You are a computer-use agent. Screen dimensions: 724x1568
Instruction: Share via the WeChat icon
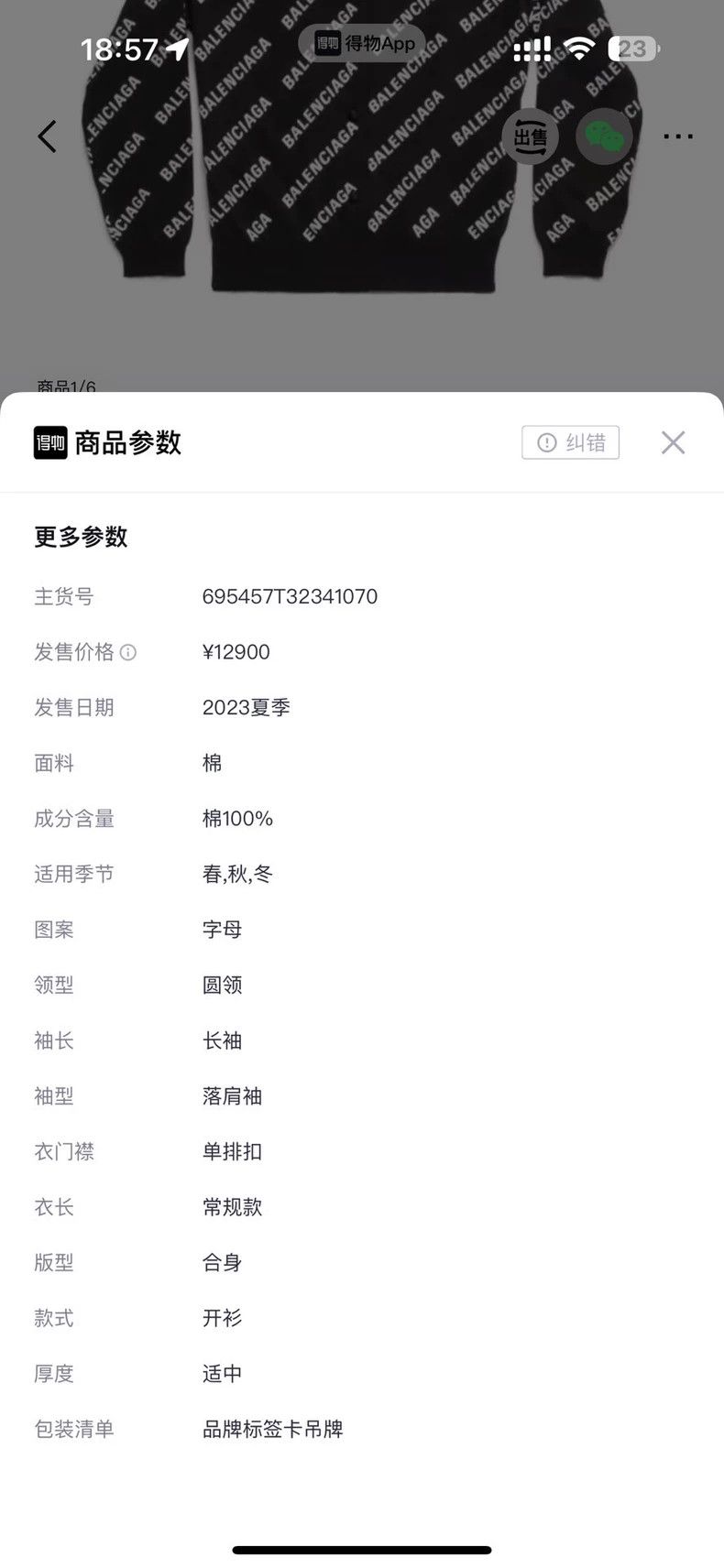(604, 136)
